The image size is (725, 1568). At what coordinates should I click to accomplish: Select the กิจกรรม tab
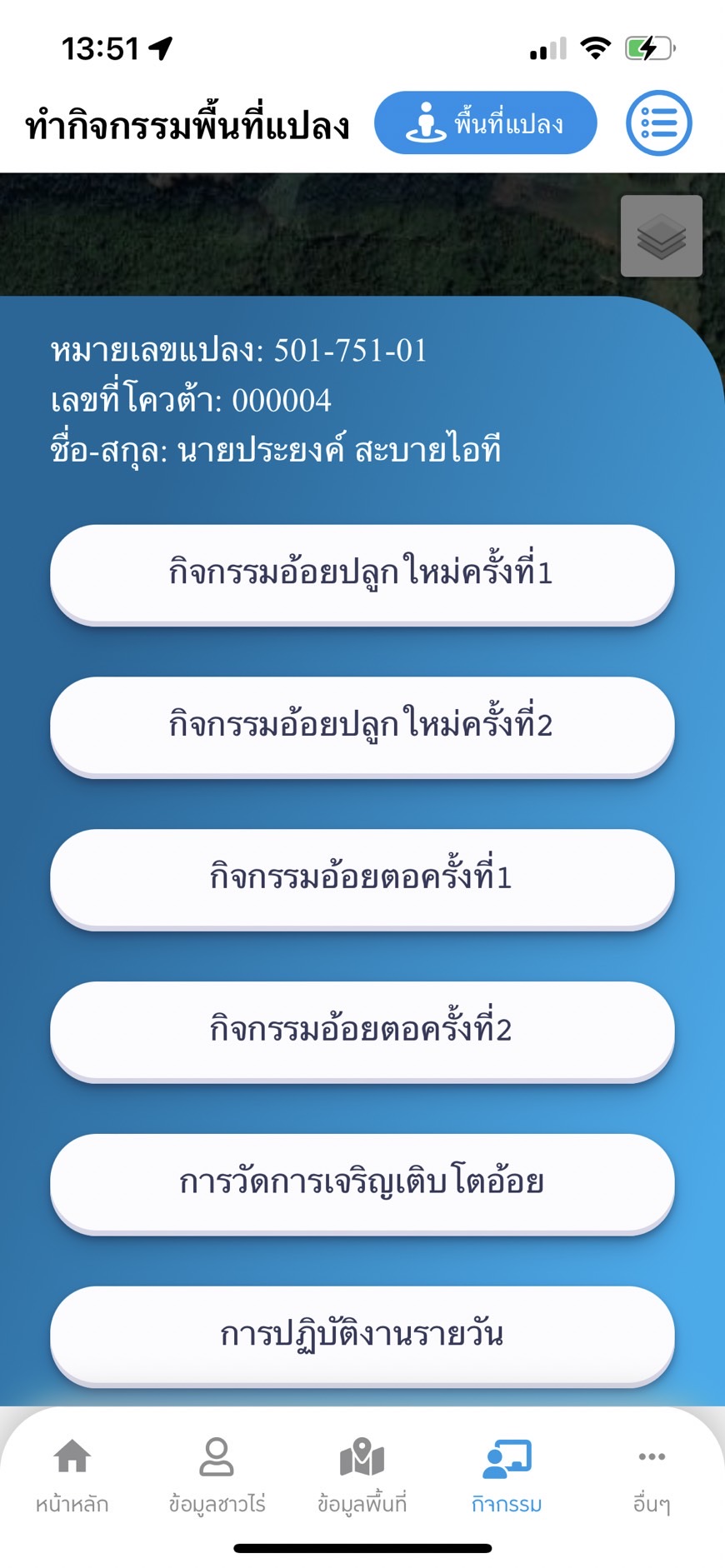[x=507, y=1475]
